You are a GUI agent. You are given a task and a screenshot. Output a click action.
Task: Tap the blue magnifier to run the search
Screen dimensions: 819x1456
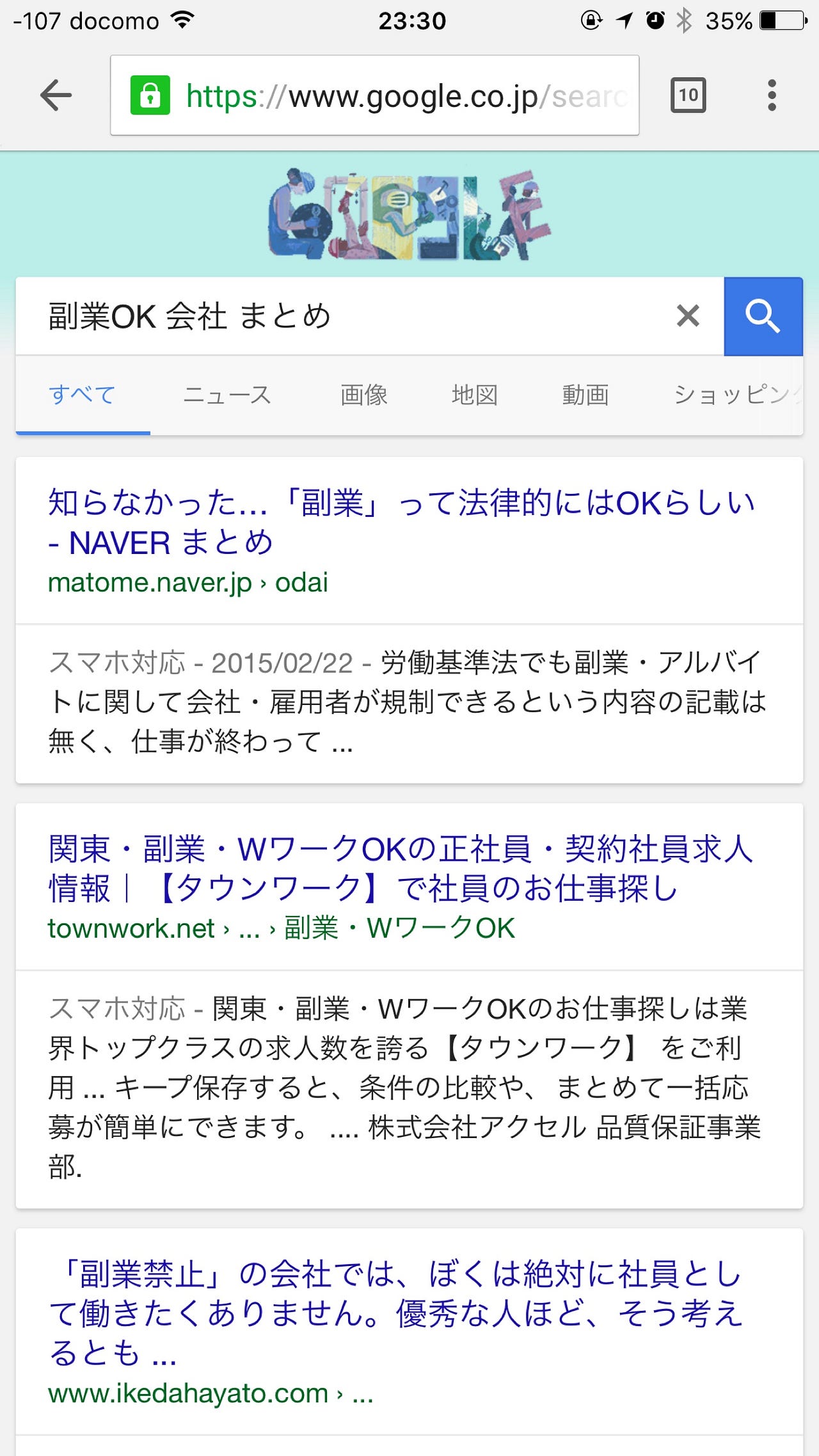coord(763,316)
